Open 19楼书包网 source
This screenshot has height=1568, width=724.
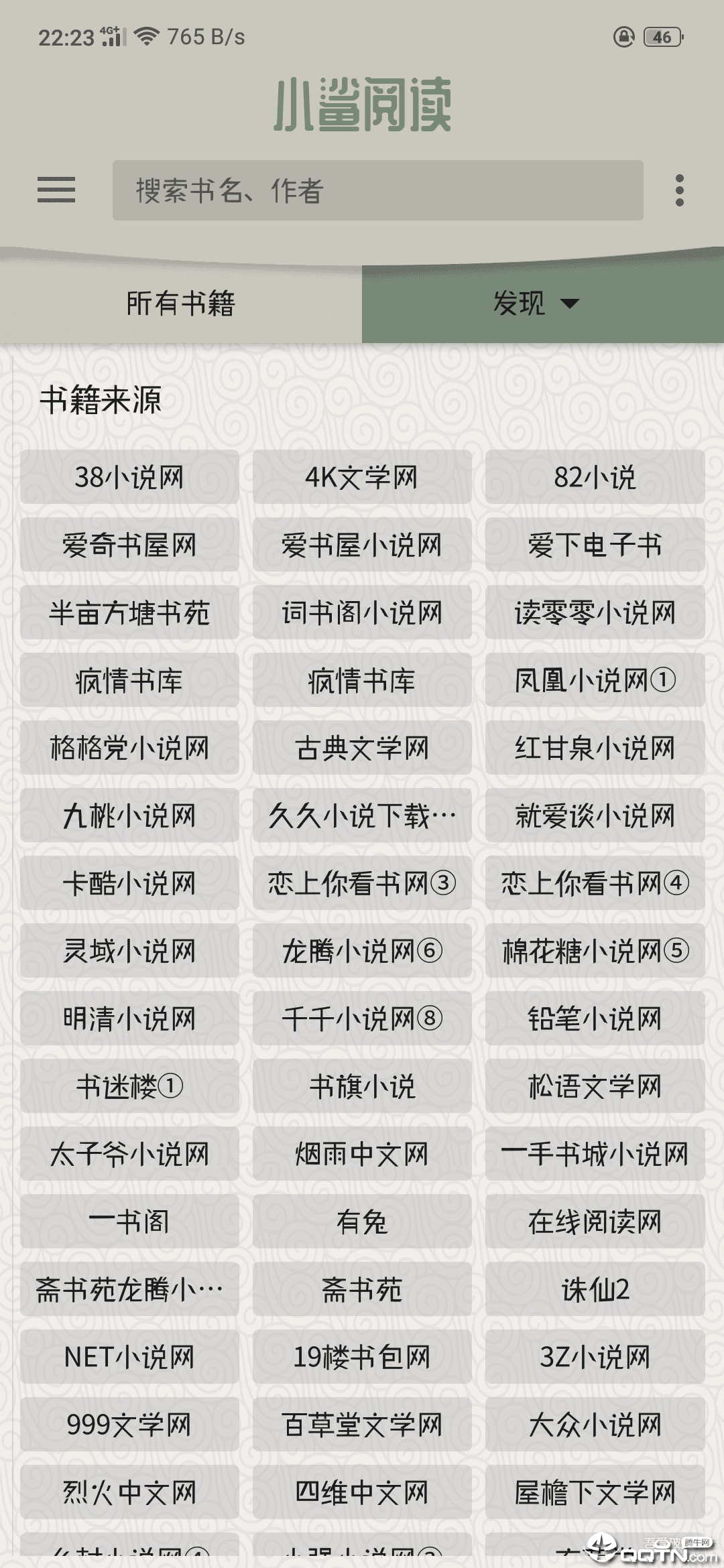tap(362, 1357)
